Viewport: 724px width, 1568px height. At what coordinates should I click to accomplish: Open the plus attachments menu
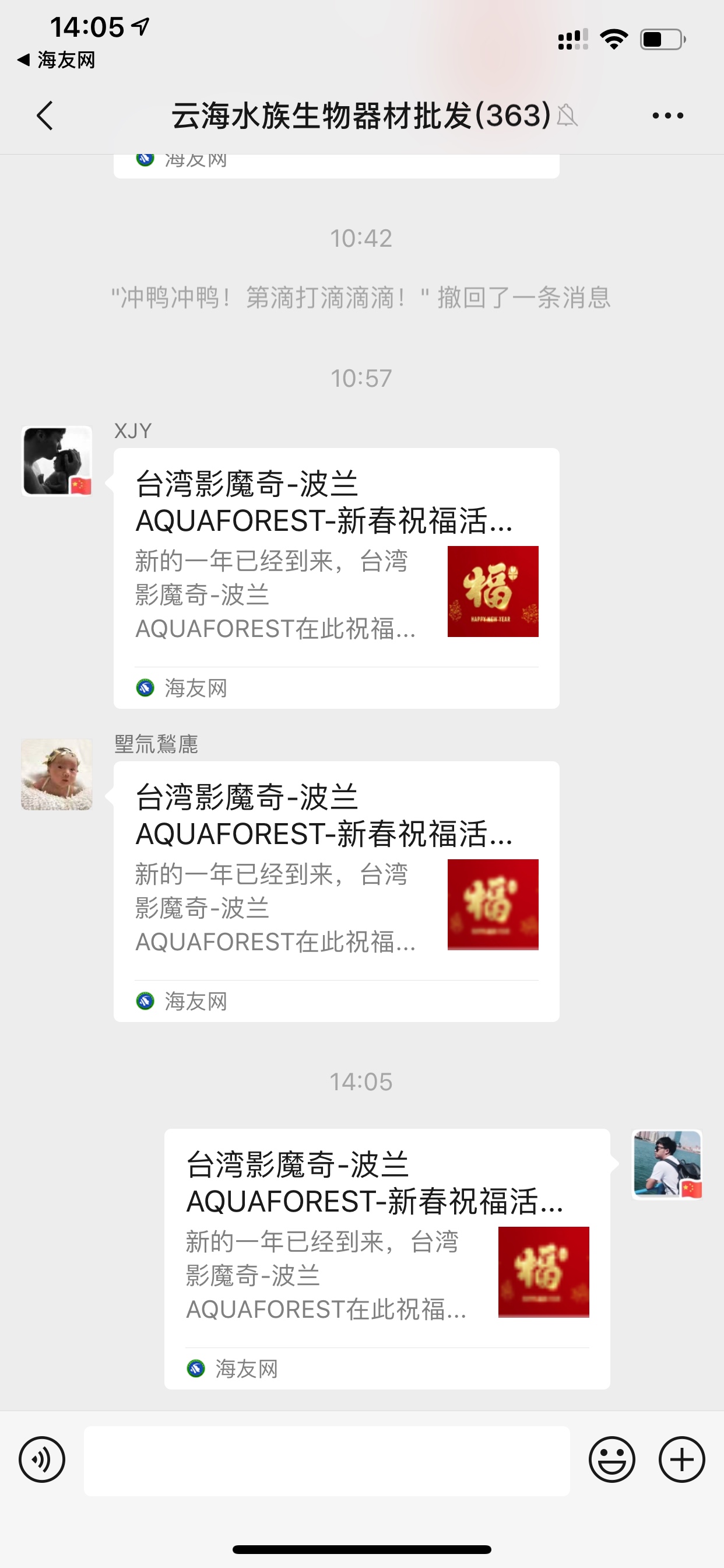point(681,1459)
